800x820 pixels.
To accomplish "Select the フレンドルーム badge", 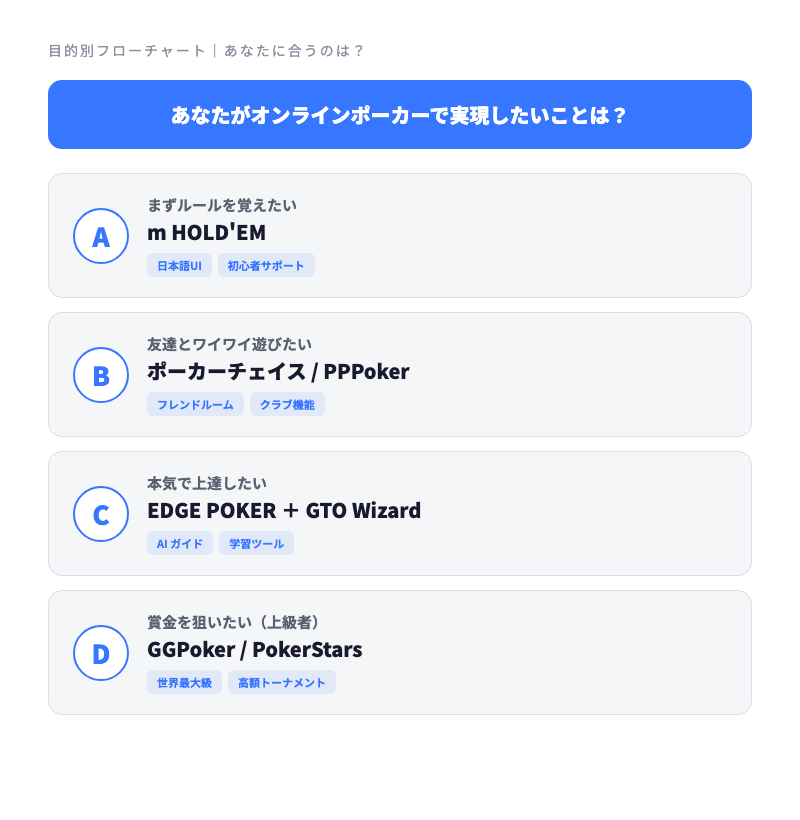I will click(195, 404).
